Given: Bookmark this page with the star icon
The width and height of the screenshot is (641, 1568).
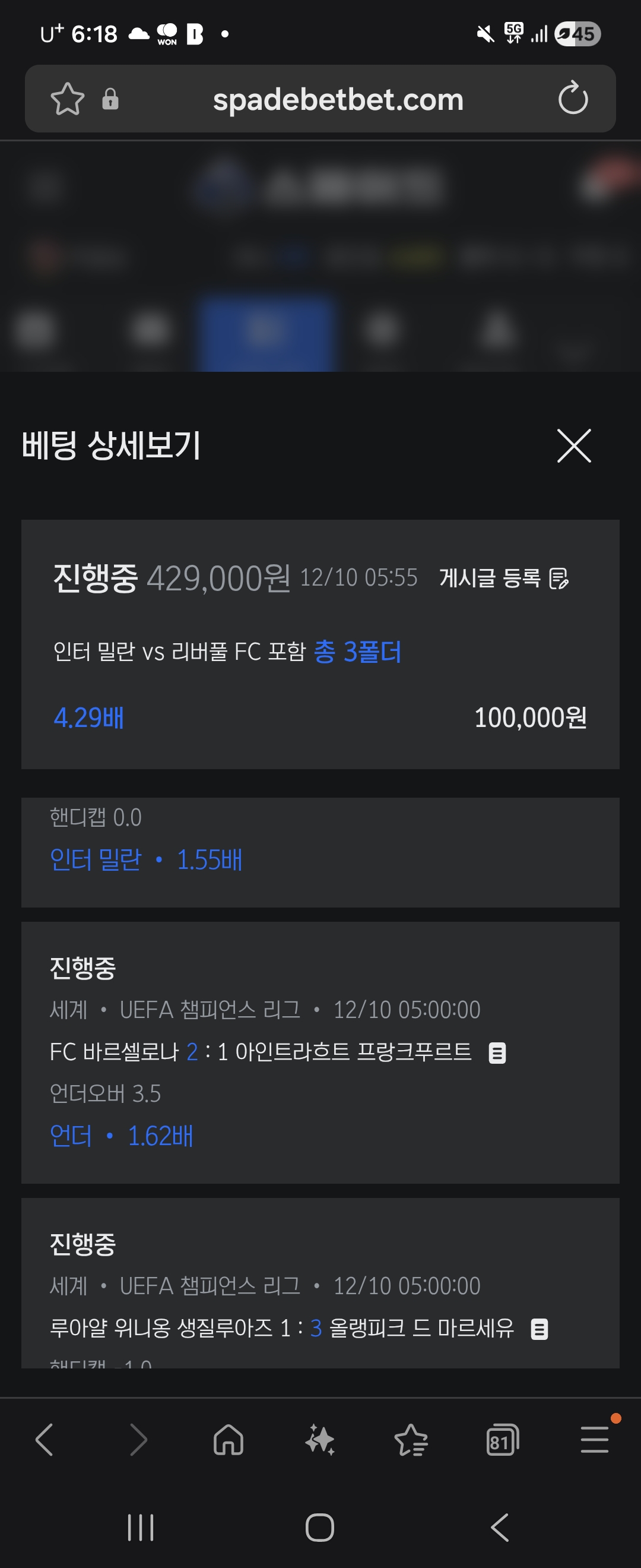Looking at the screenshot, I should point(67,99).
